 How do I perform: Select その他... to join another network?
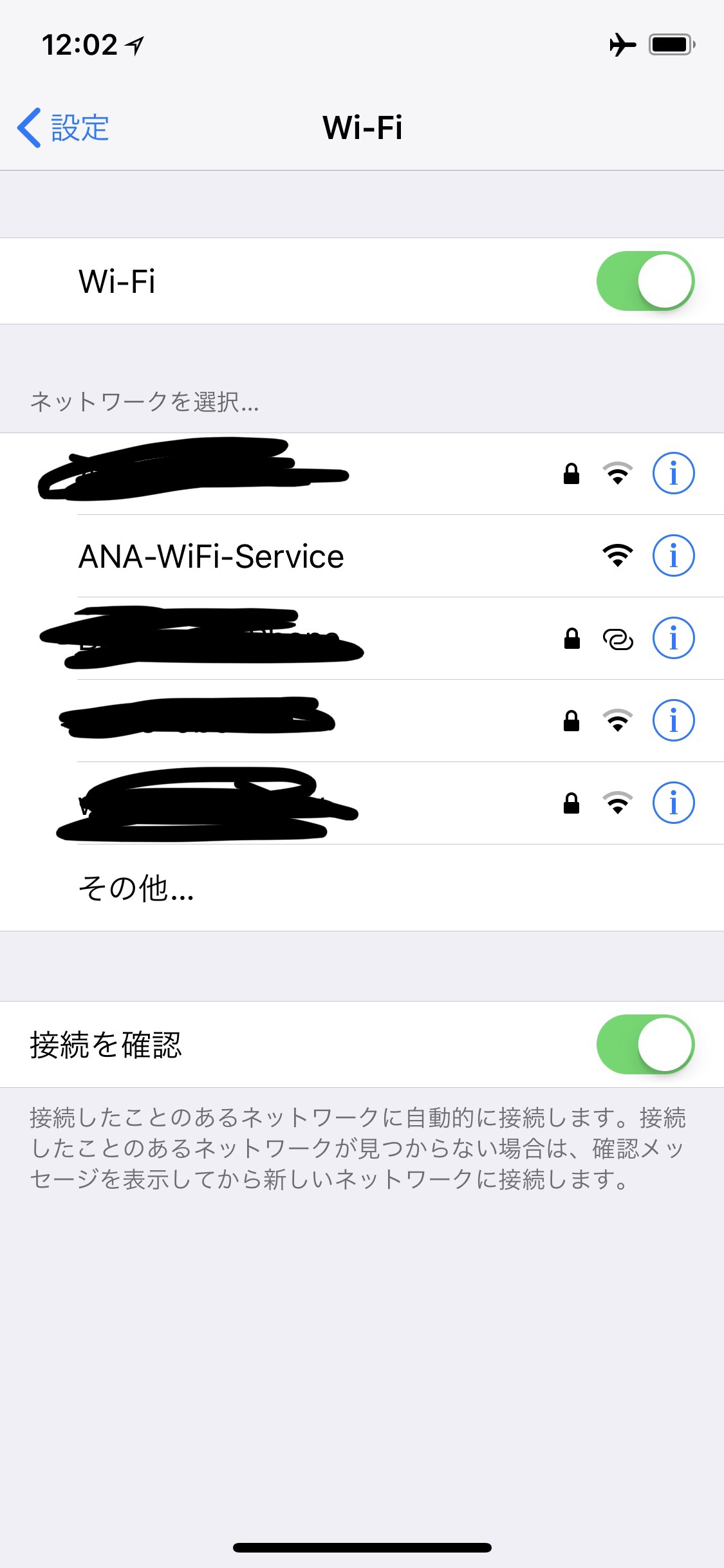point(362,888)
